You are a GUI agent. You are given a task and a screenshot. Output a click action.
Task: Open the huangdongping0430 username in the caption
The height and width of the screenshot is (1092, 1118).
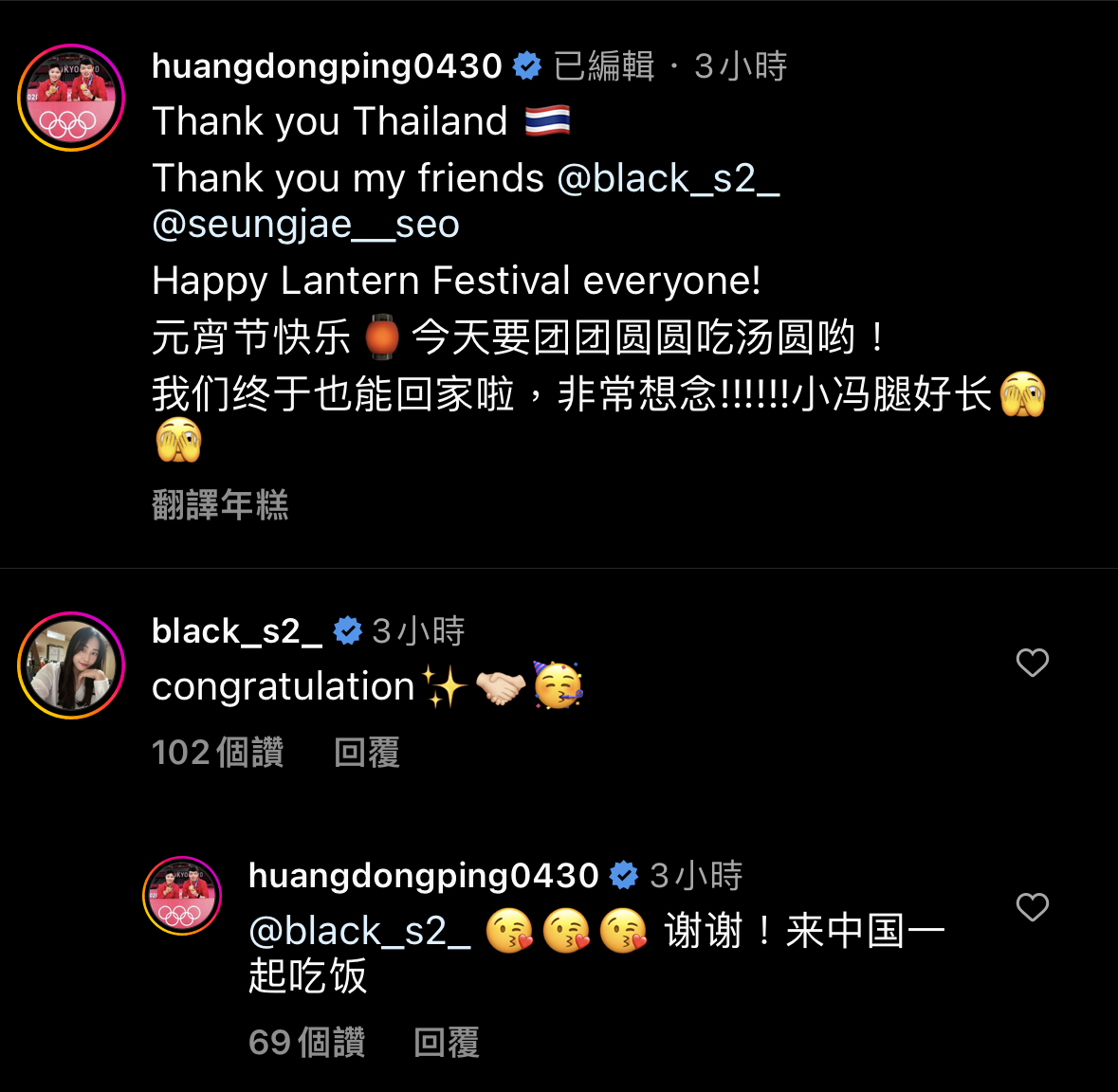point(326,66)
